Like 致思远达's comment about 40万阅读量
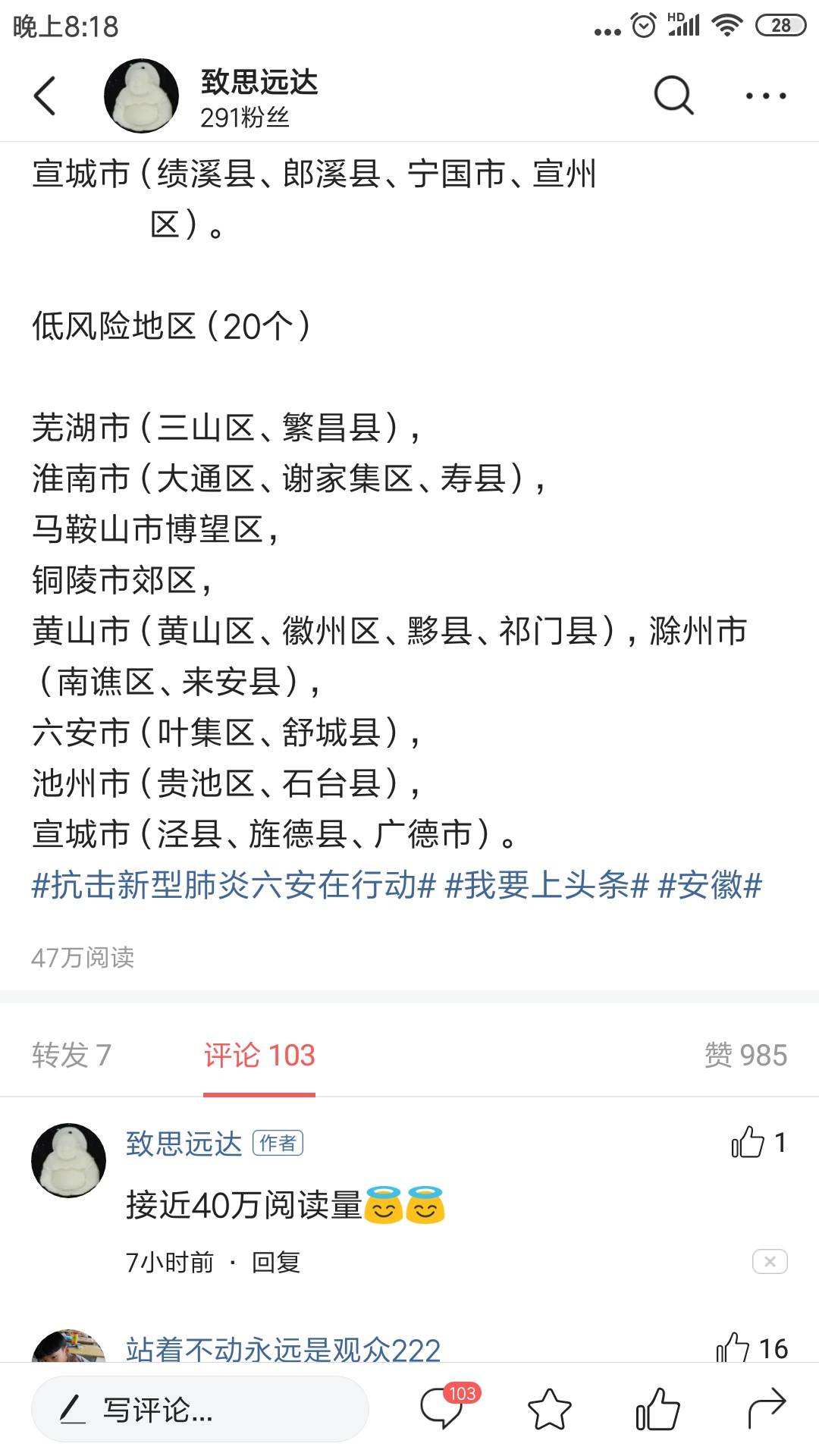 [748, 1142]
